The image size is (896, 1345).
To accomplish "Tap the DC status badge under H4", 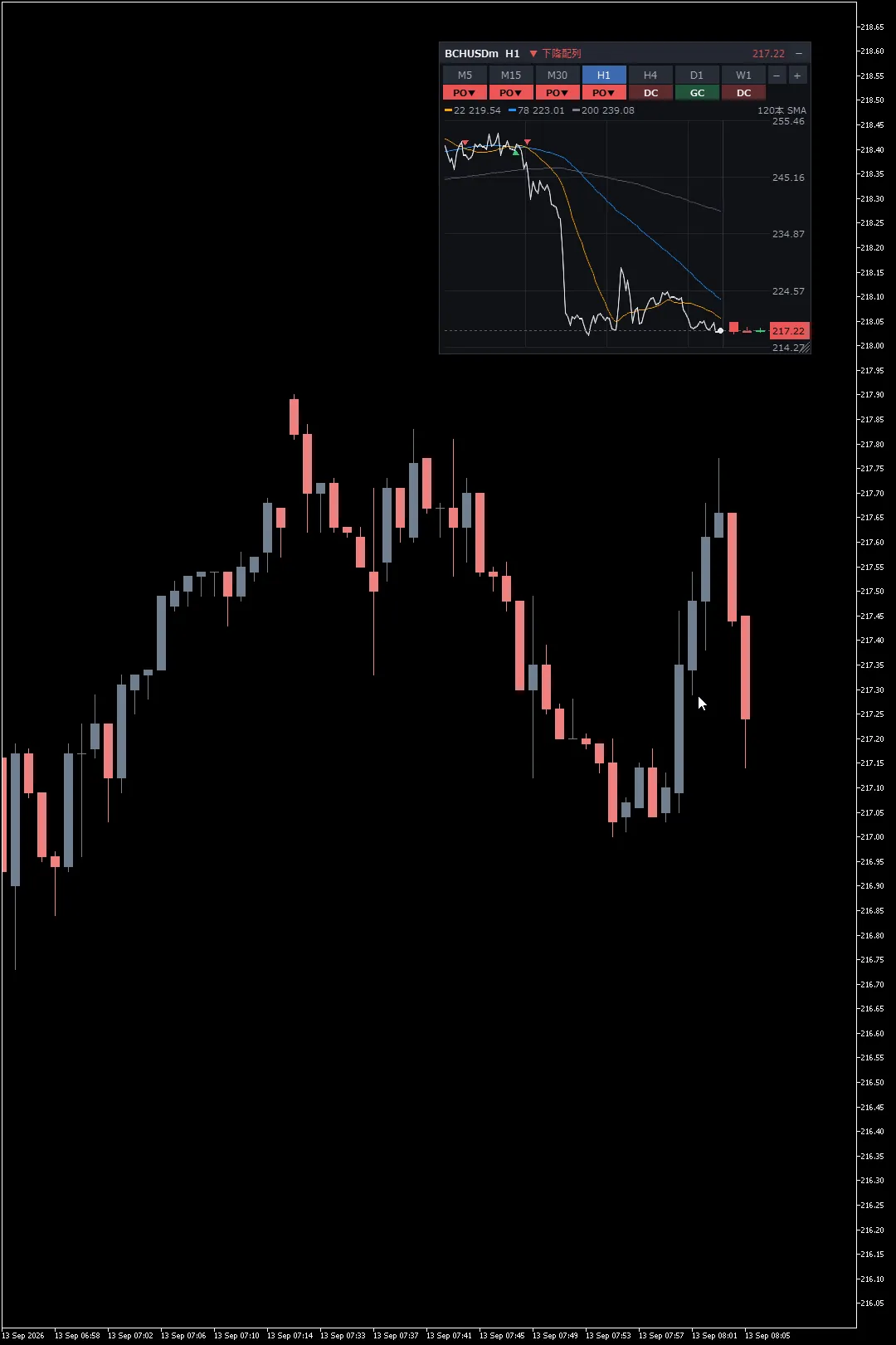I will pos(650,93).
